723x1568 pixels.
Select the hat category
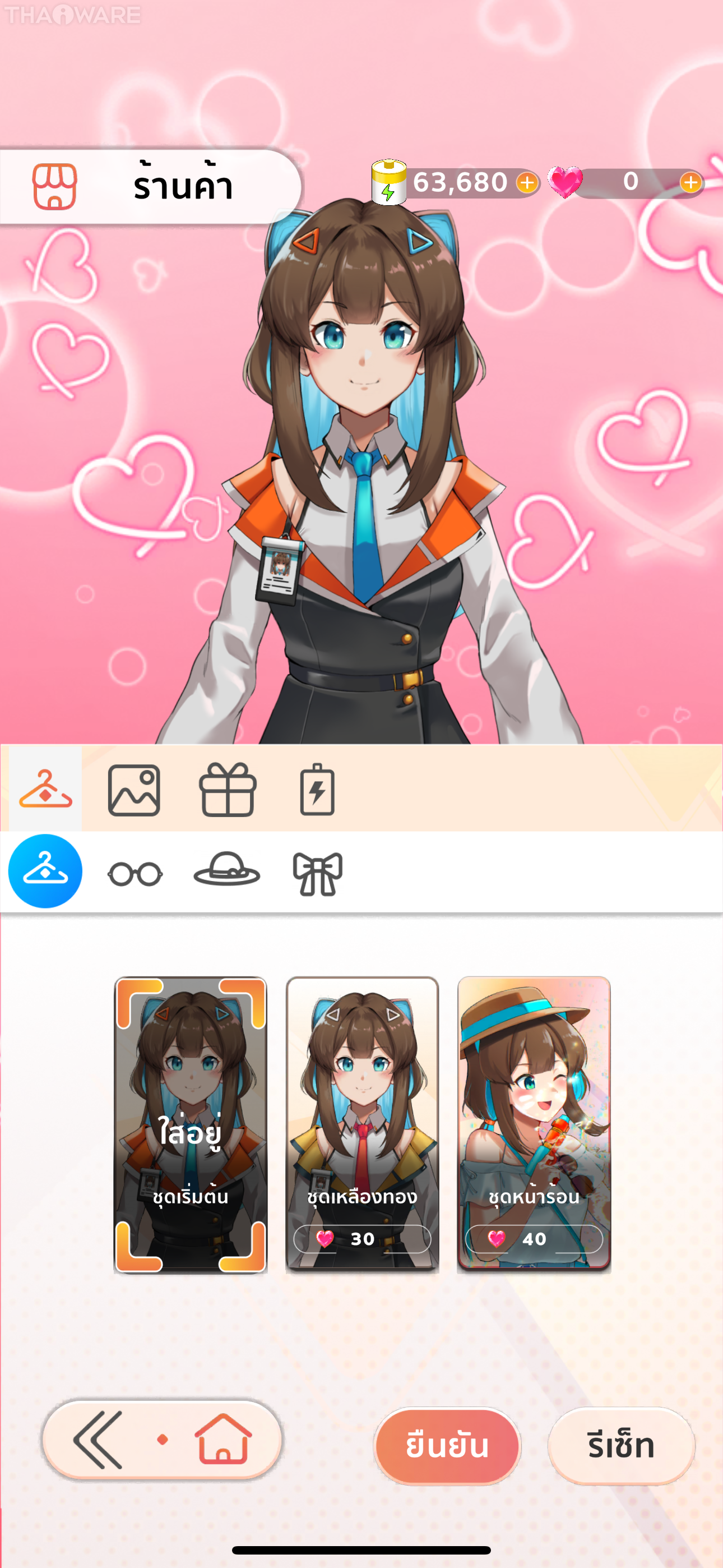[x=227, y=870]
